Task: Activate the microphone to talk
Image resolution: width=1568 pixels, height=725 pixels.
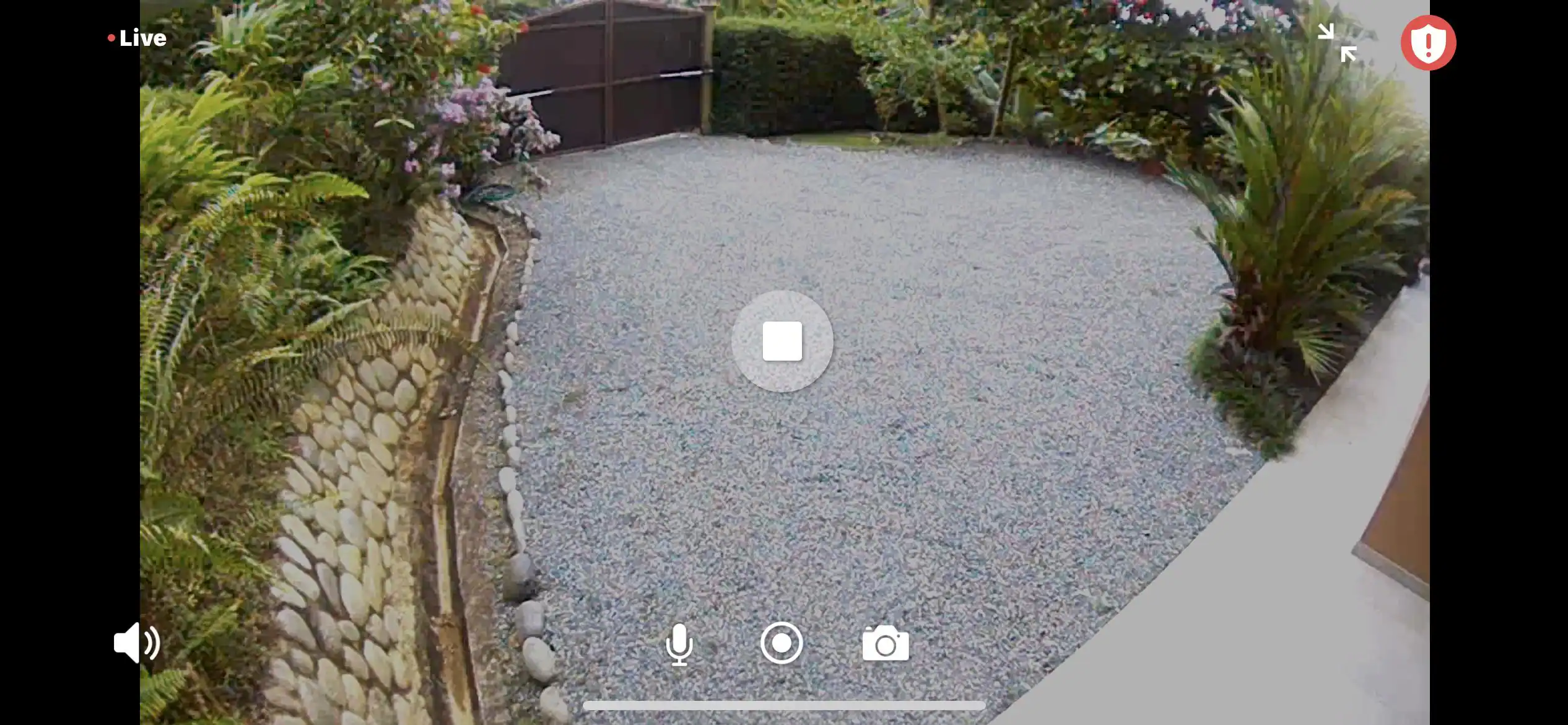Action: [x=679, y=644]
